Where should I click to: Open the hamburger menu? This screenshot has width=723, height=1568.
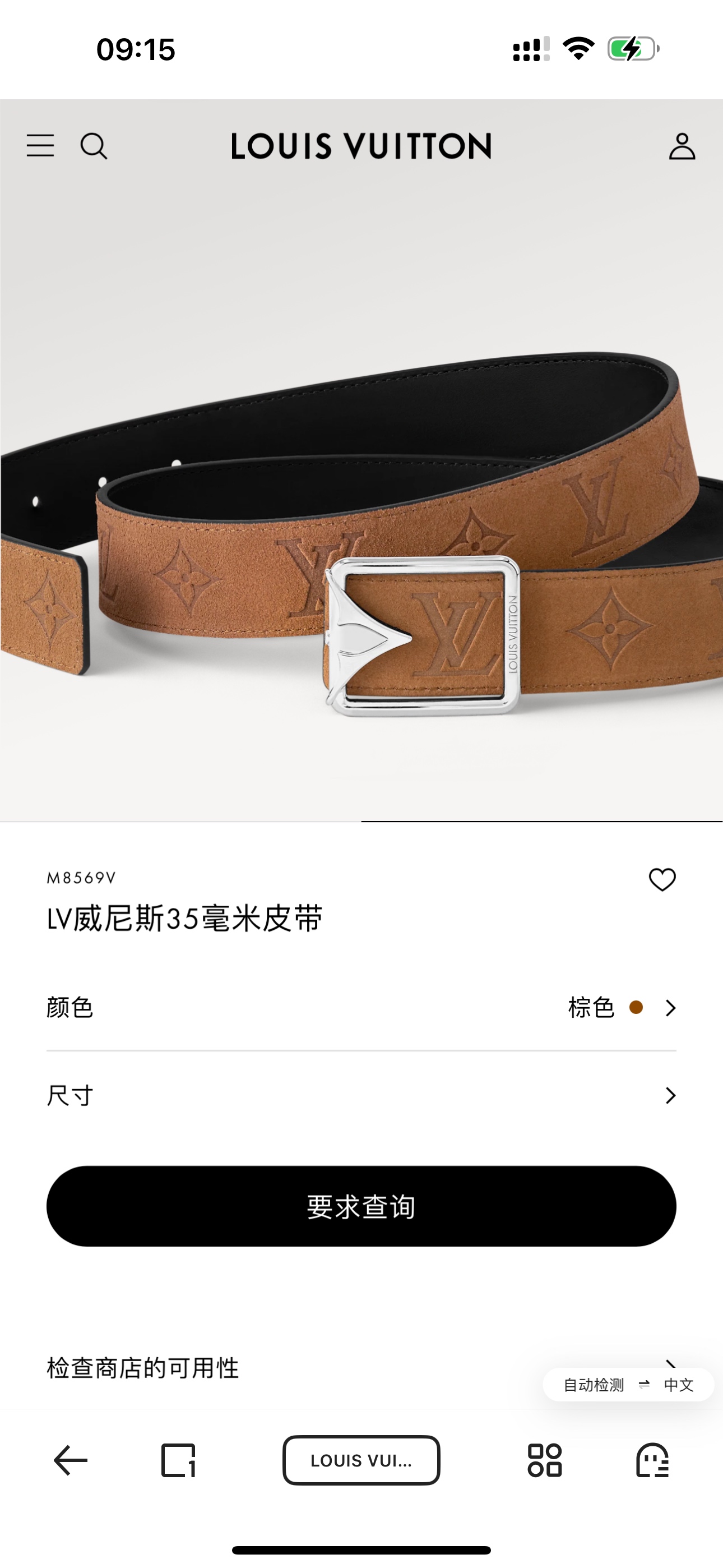[40, 146]
